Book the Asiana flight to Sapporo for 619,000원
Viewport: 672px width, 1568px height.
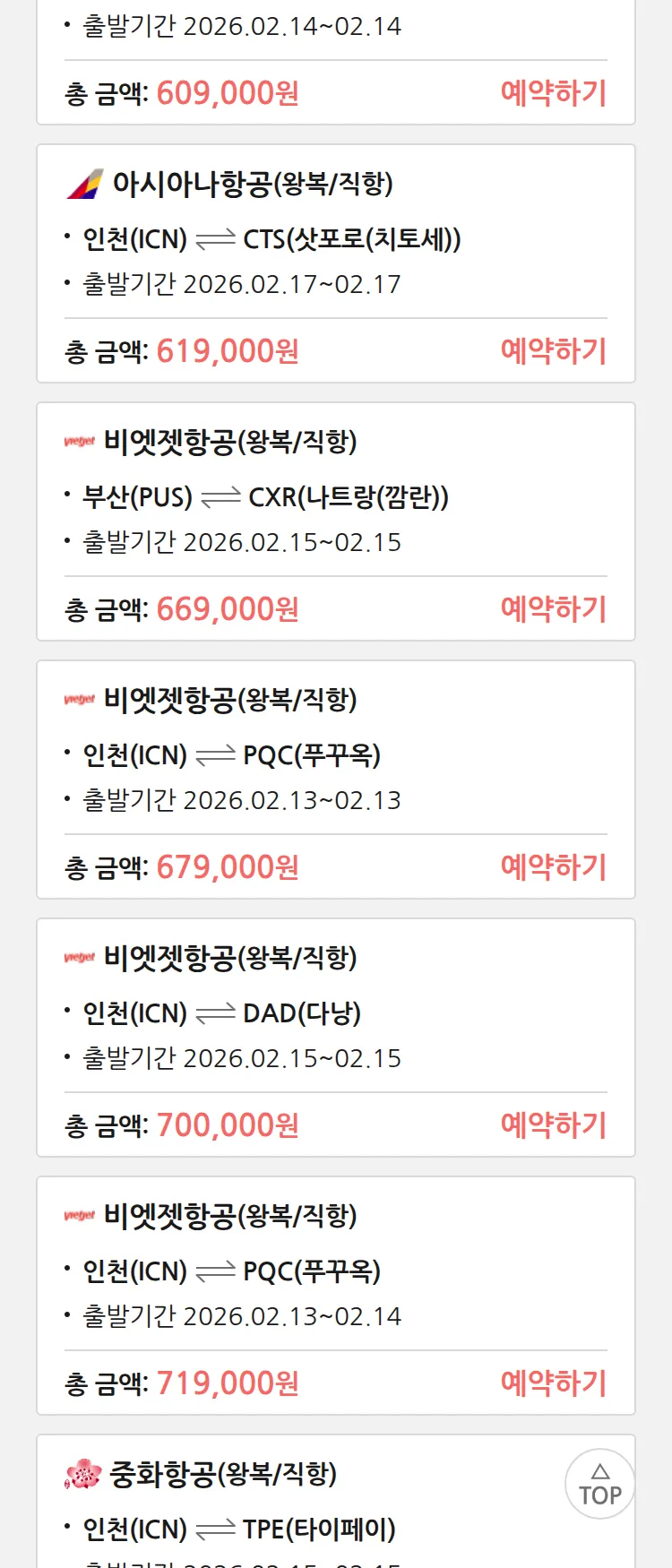click(x=553, y=351)
